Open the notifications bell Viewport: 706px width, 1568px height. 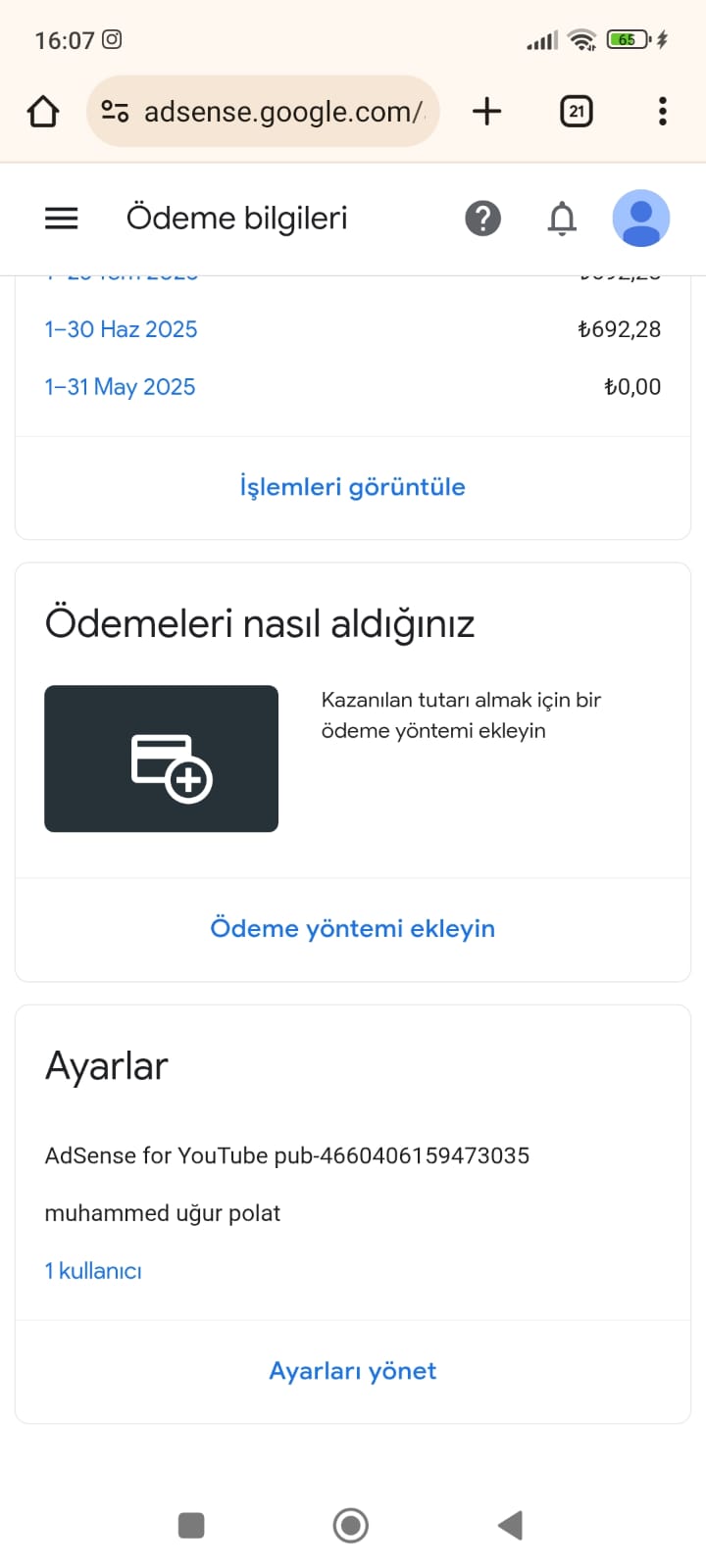click(x=562, y=218)
